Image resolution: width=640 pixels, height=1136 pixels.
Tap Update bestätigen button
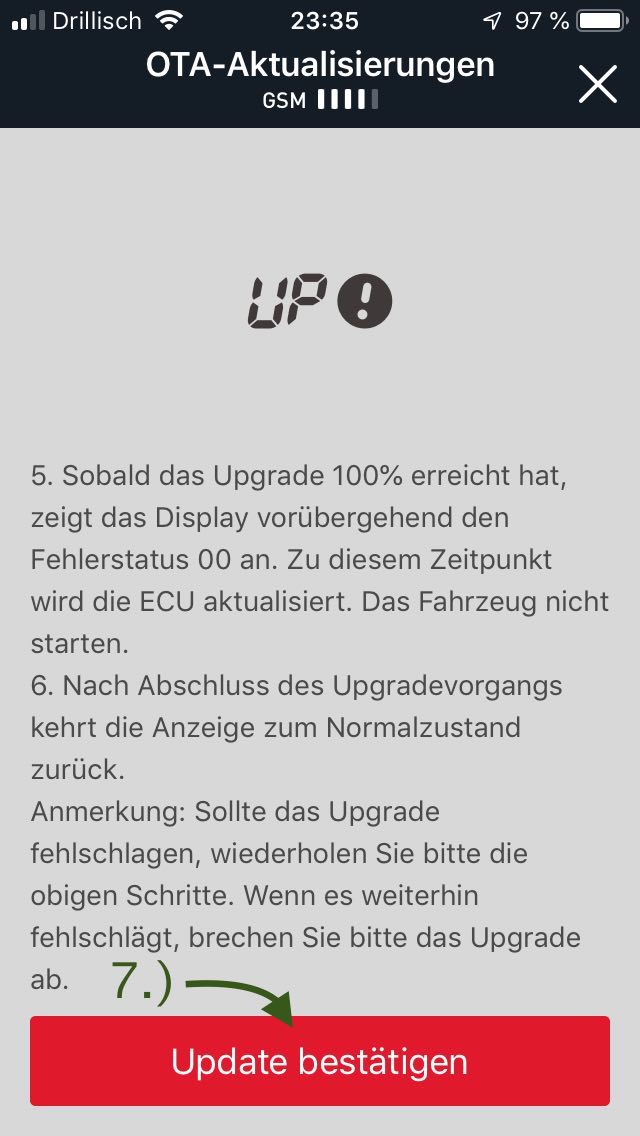[319, 1061]
